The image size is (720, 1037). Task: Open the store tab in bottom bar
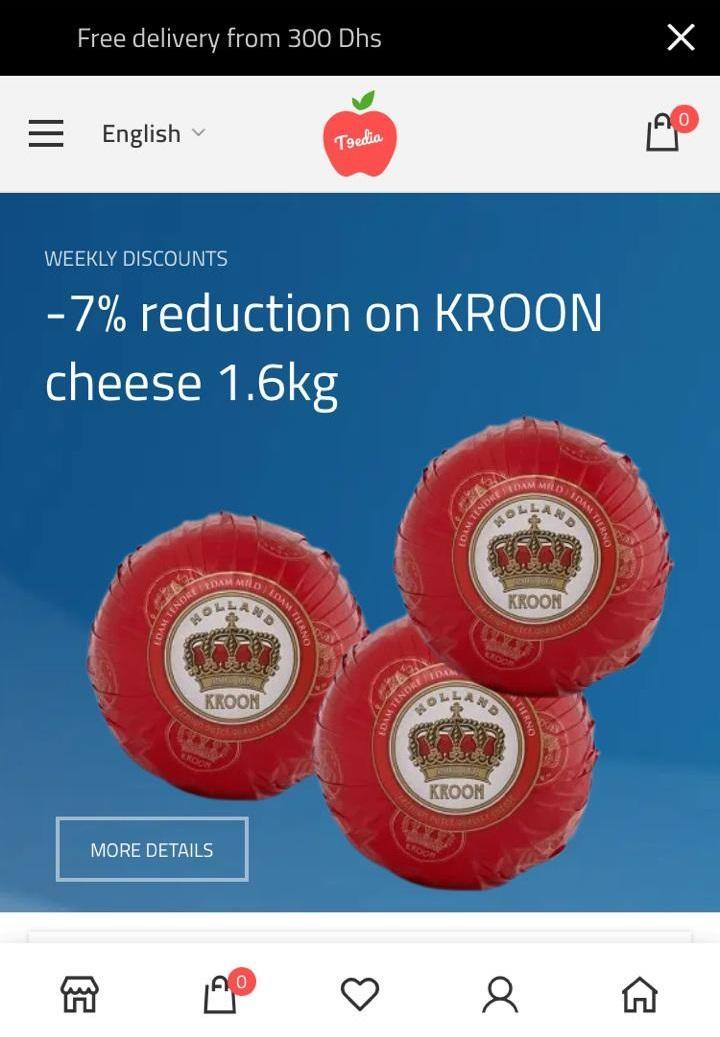pos(80,994)
